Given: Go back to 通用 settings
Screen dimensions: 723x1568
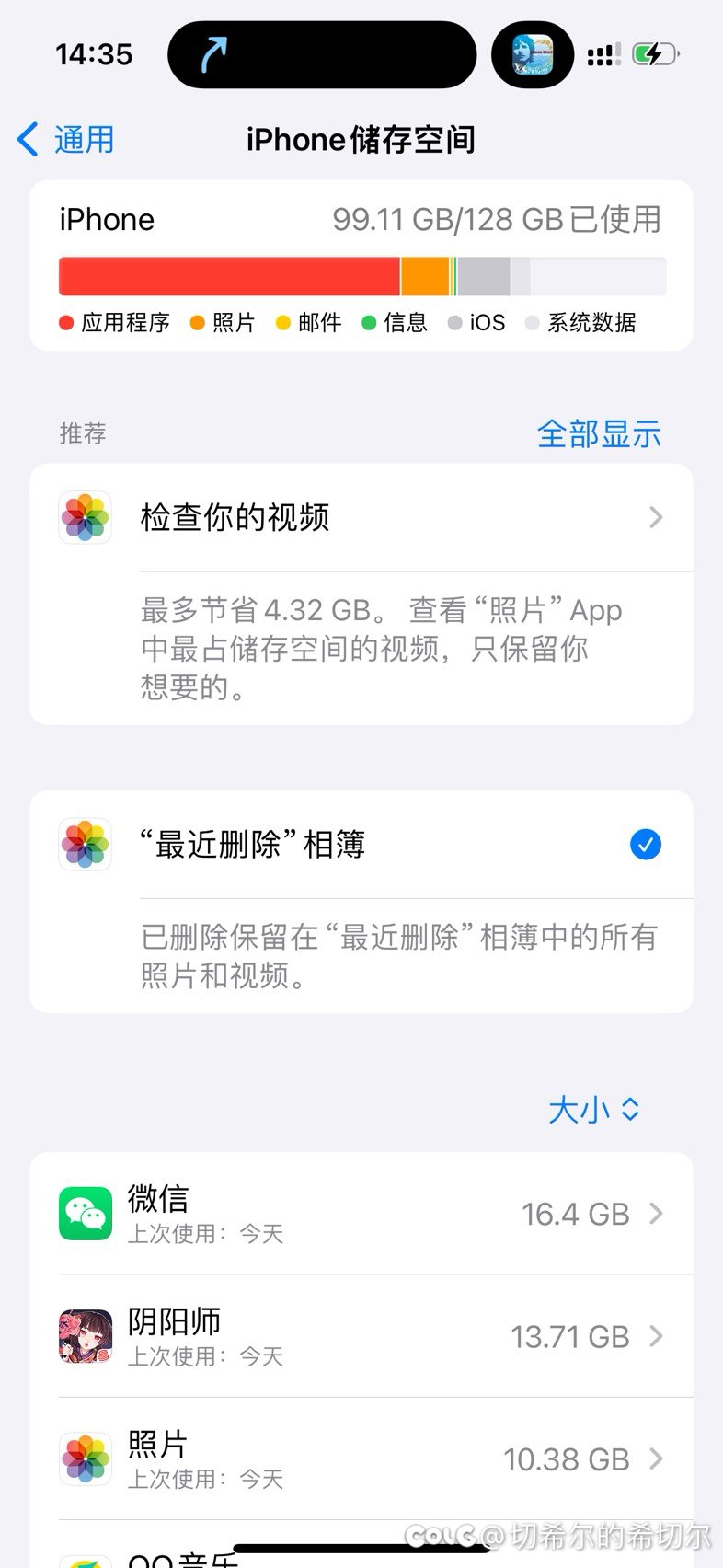Looking at the screenshot, I should click(66, 140).
